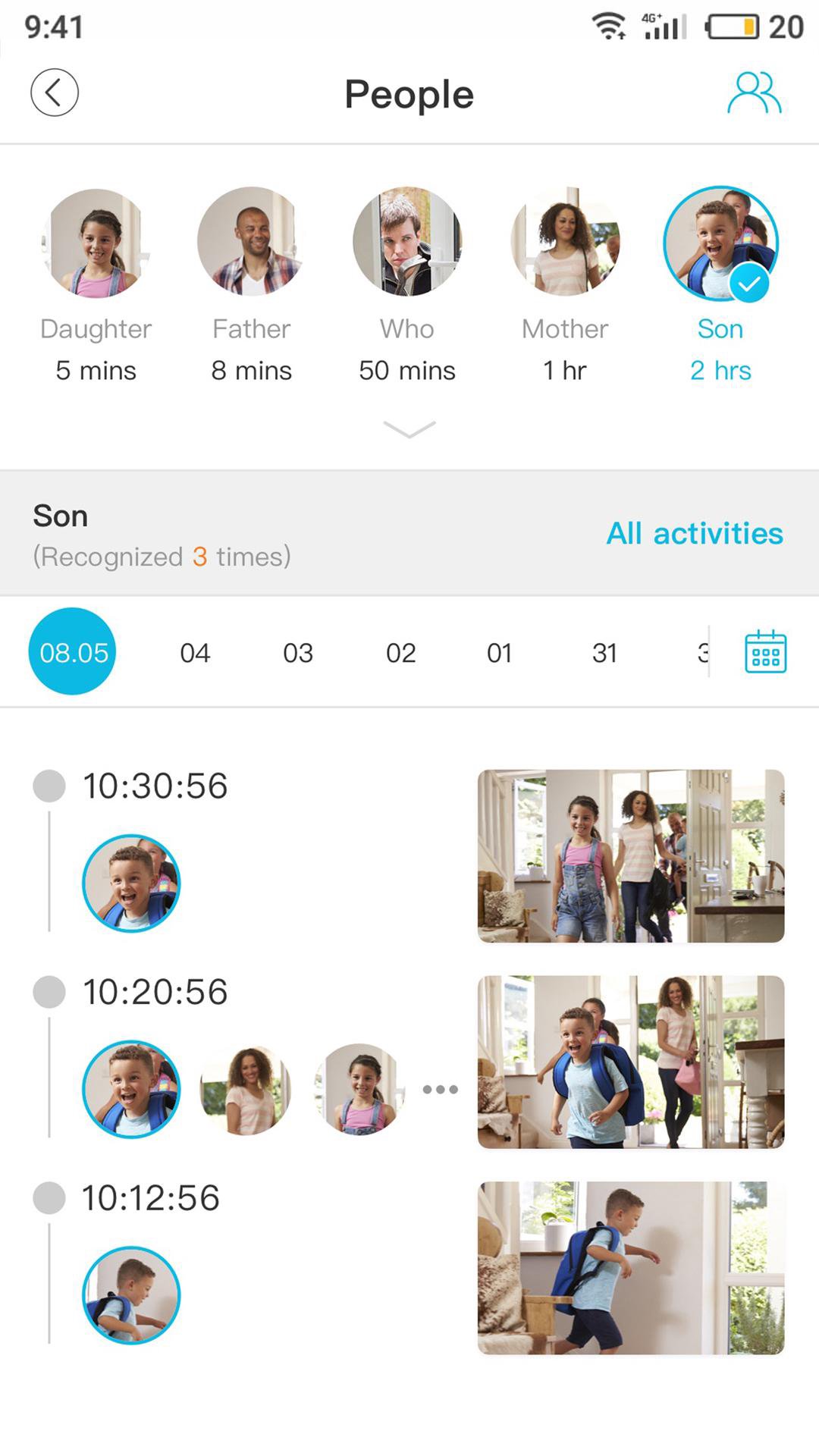The image size is (819, 1456).
Task: Switch to date 04
Action: tap(195, 653)
